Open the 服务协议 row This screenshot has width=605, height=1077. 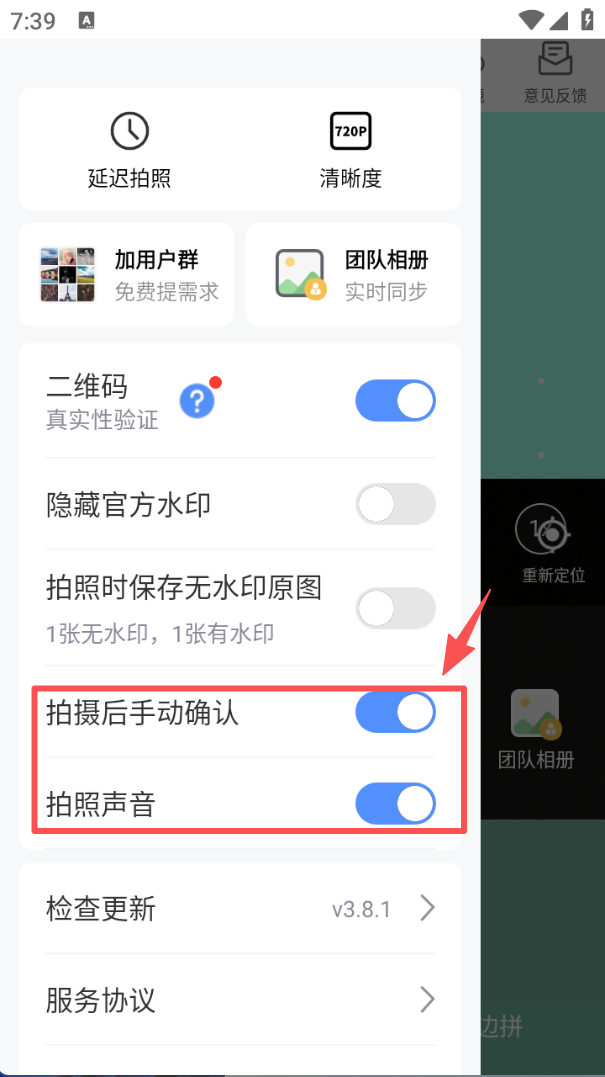click(x=240, y=999)
